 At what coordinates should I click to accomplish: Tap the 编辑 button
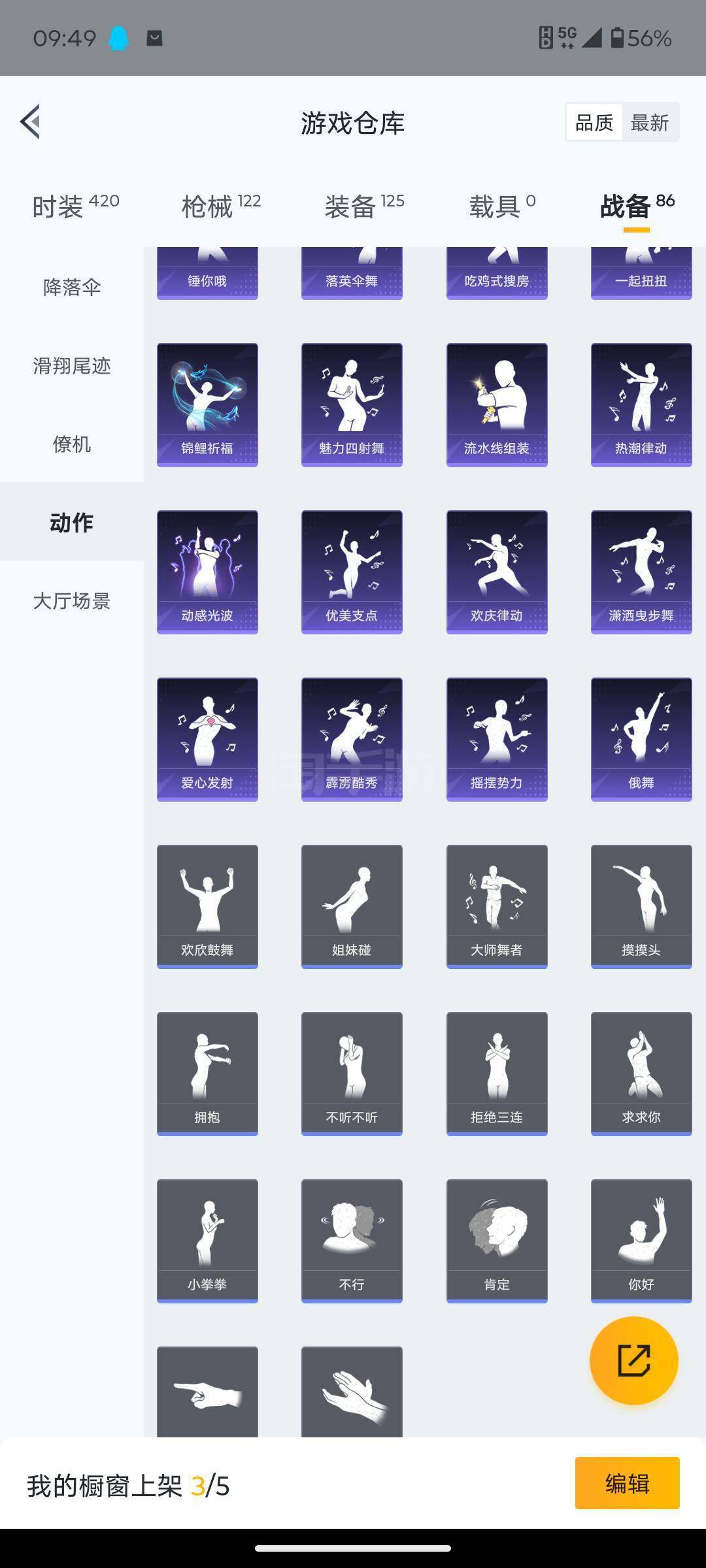[627, 1483]
